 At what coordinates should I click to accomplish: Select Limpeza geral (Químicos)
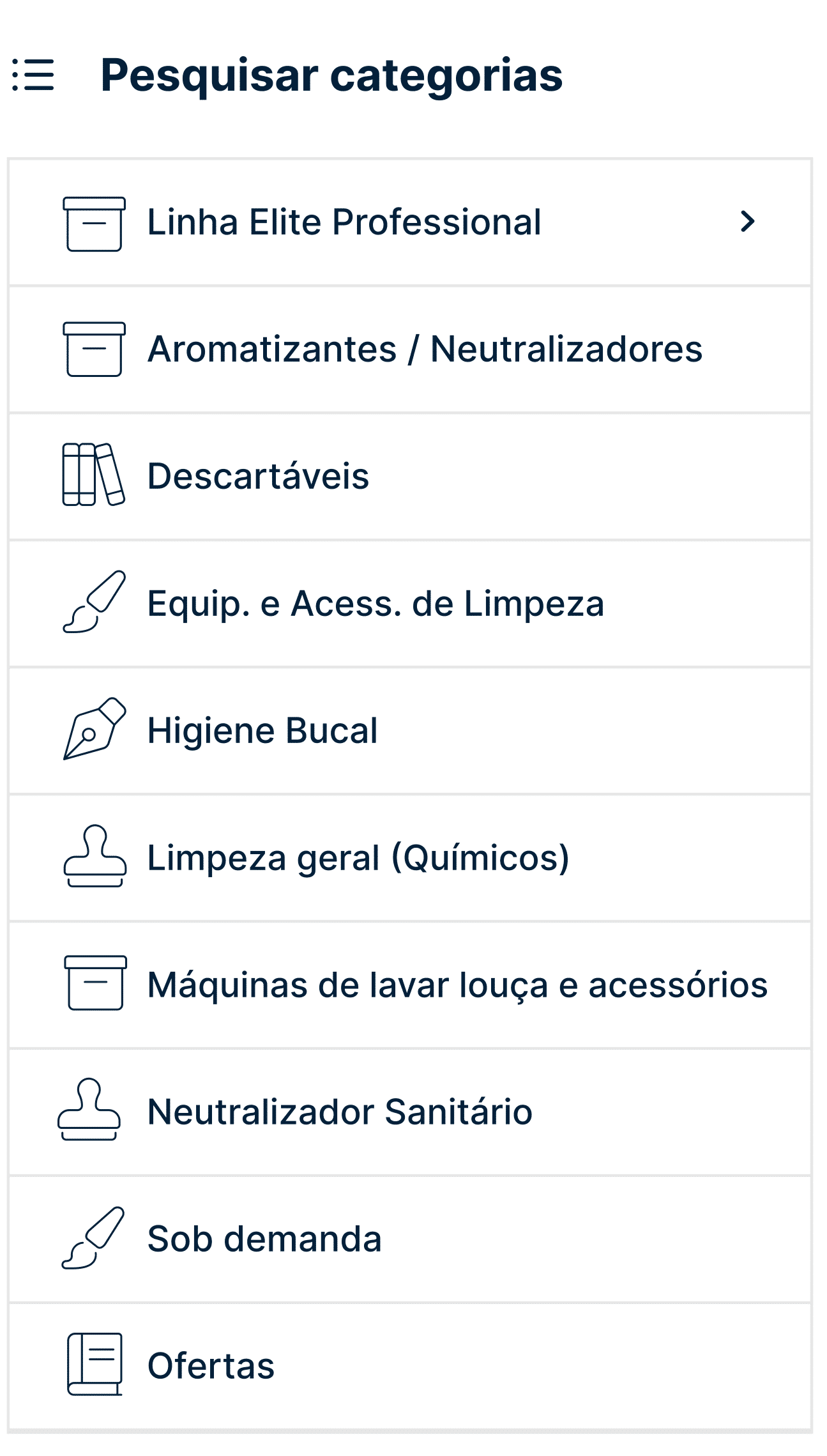click(x=409, y=858)
